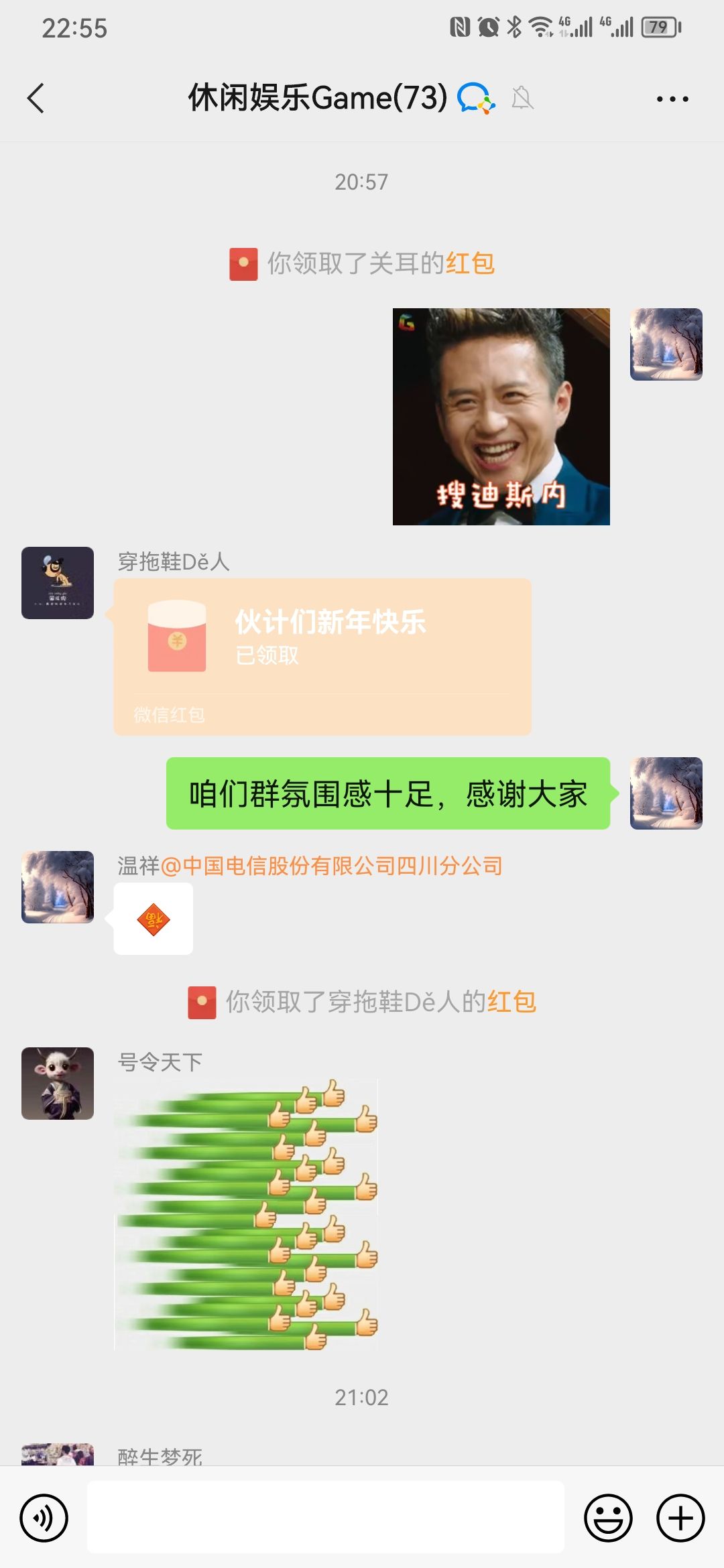
Task: View the 搜迪斯内 meme image
Action: (x=501, y=416)
